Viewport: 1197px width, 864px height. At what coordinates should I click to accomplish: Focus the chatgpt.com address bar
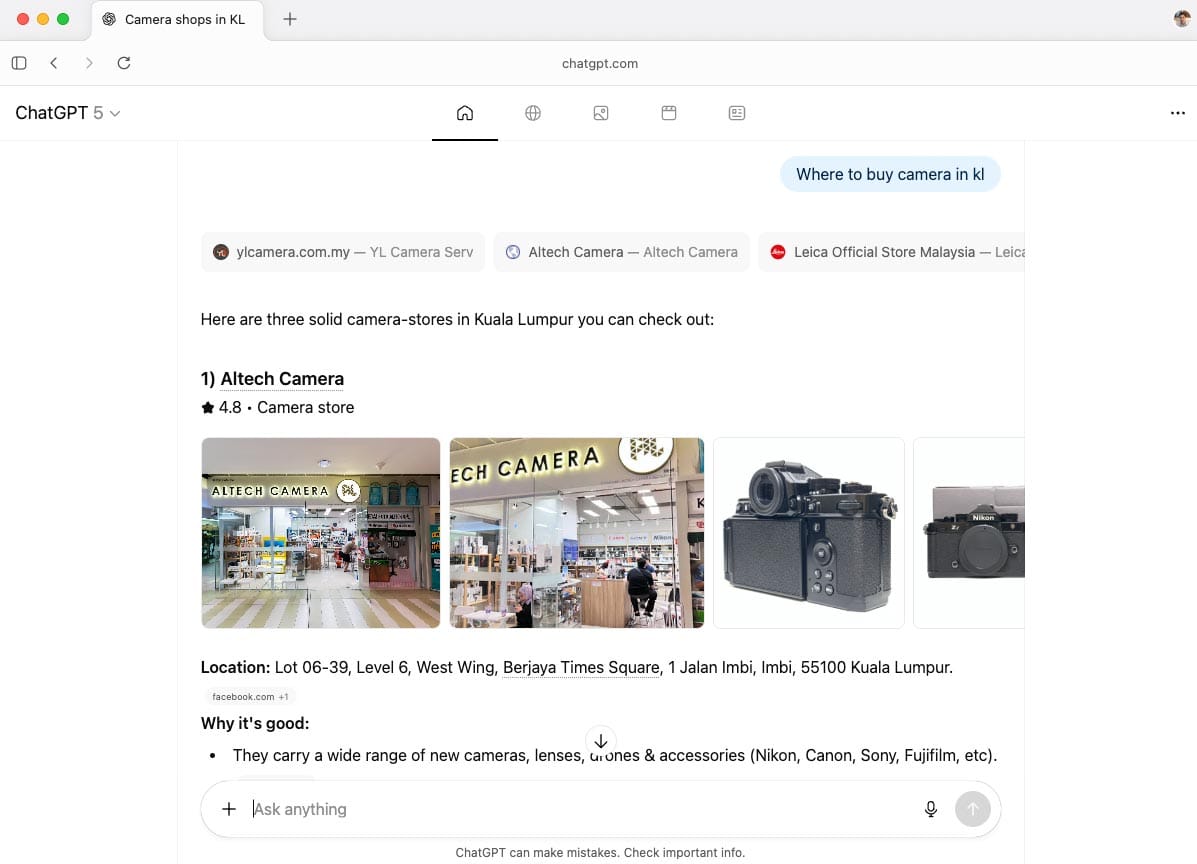pos(599,63)
